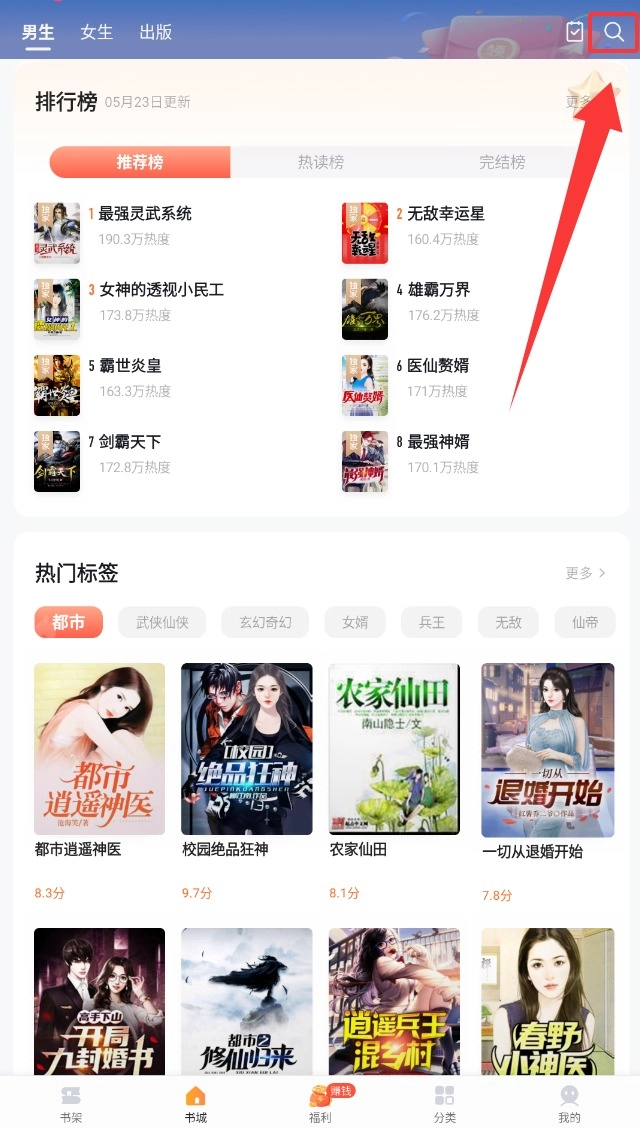Open the search magnifier icon
Viewport: 640px width, 1128px height.
coord(613,32)
